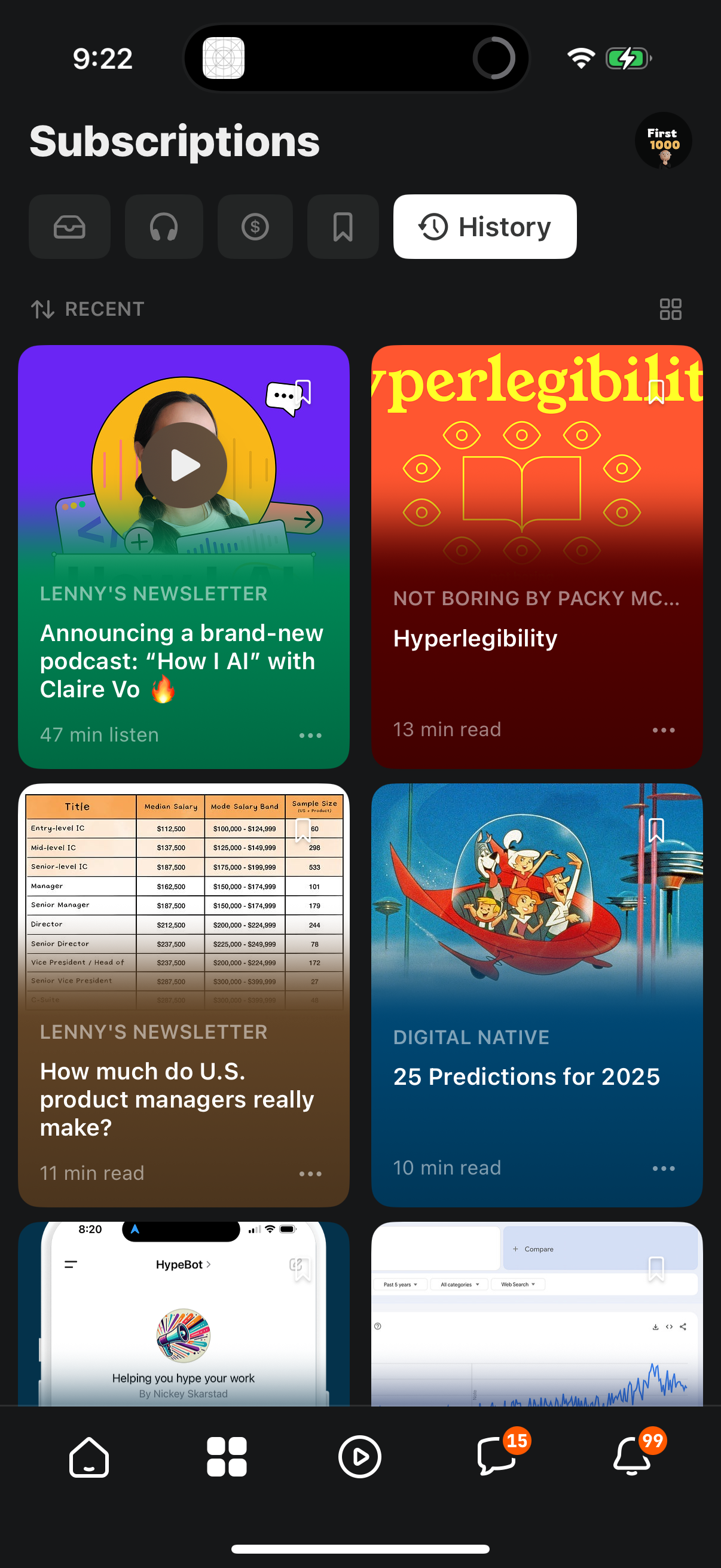Open the inbox filter icon

click(x=69, y=227)
